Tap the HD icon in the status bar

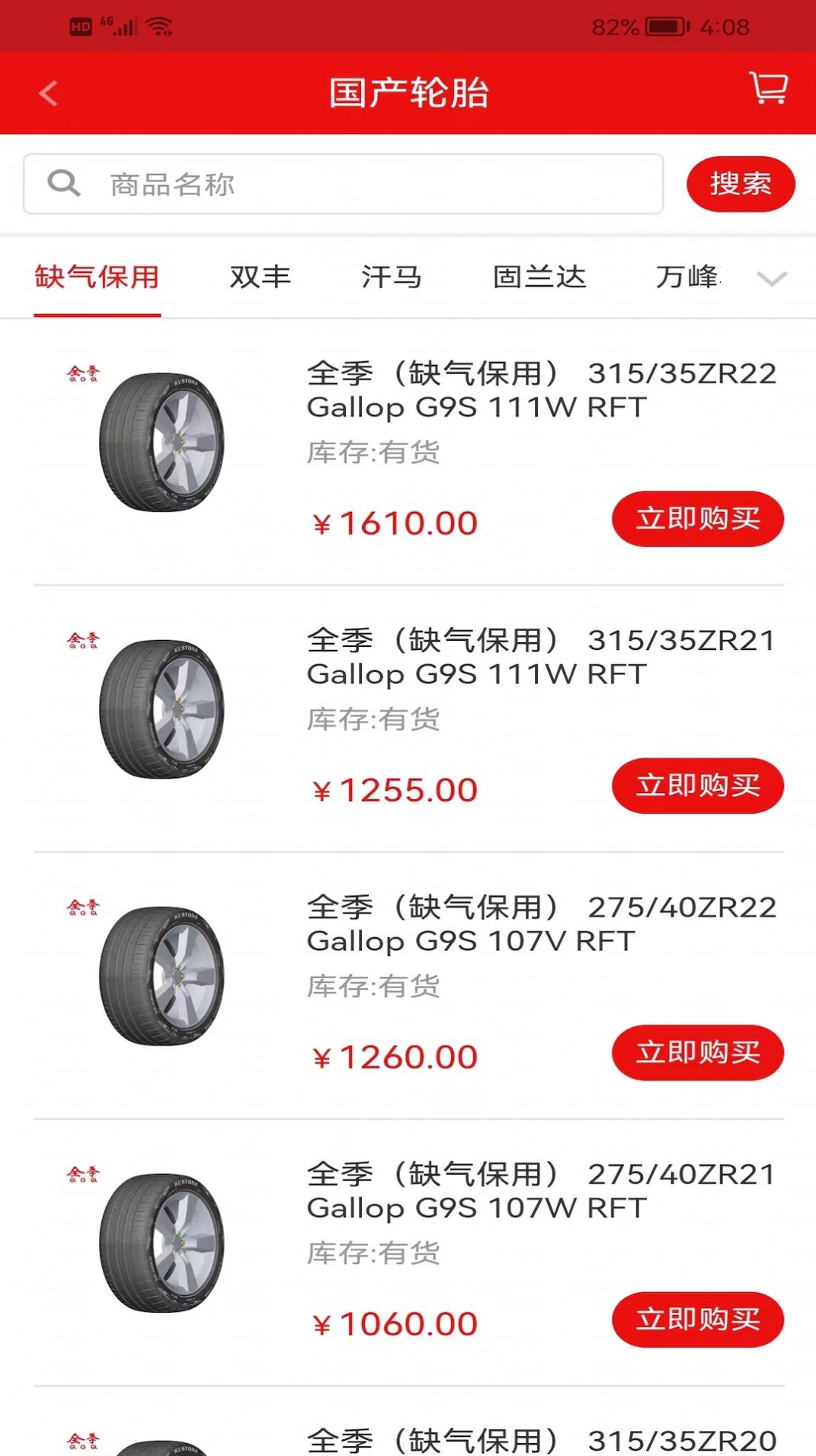tap(78, 24)
